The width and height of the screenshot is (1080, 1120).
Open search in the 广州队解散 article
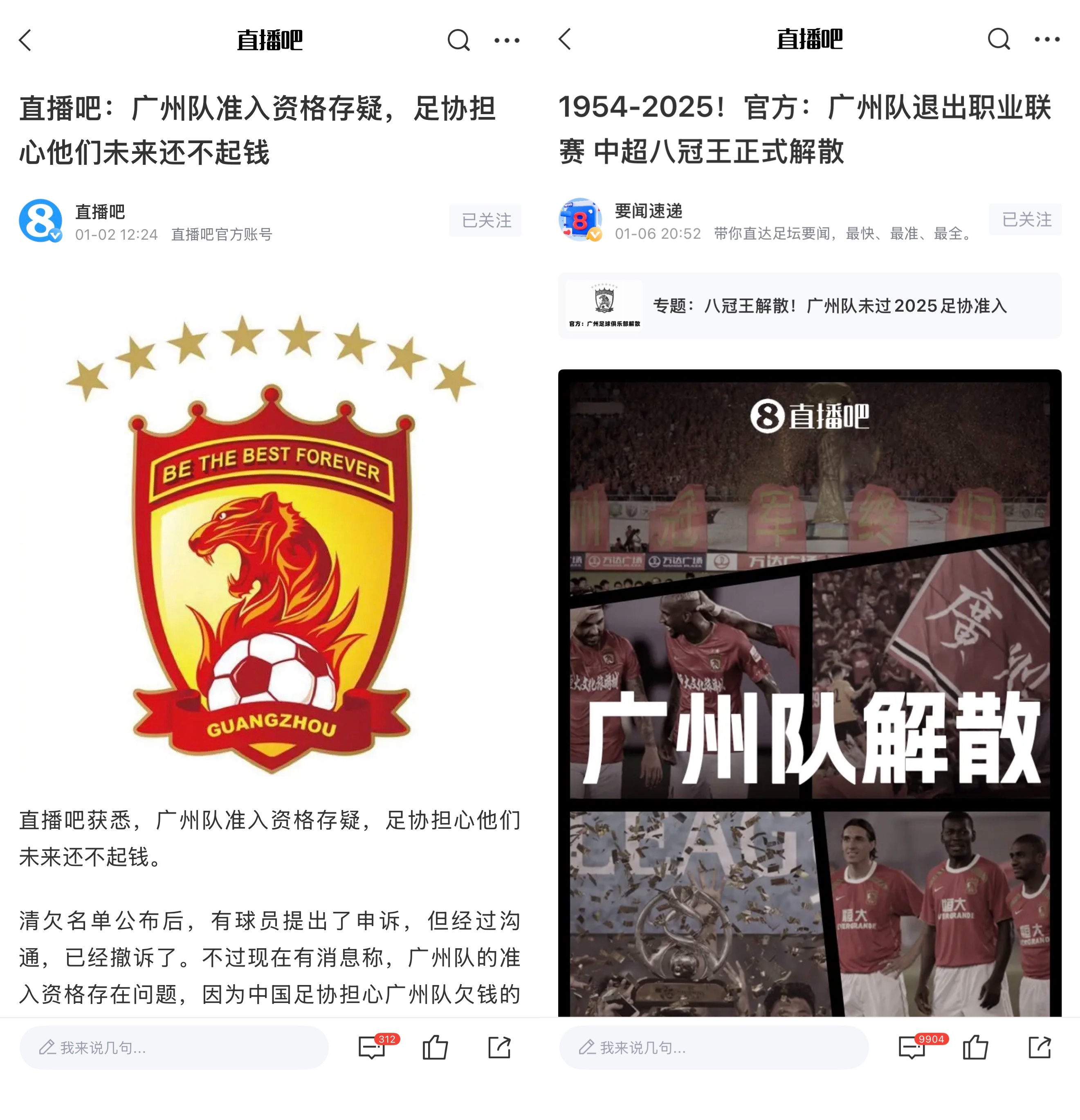coord(998,39)
